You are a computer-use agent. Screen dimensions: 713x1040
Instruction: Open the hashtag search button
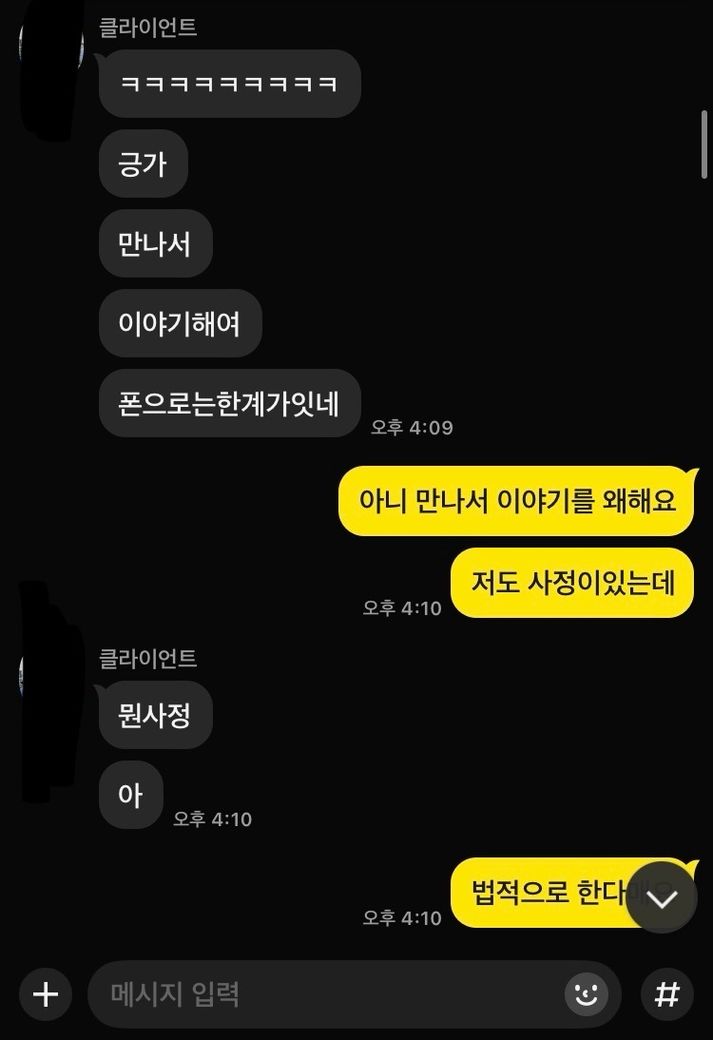(x=666, y=994)
